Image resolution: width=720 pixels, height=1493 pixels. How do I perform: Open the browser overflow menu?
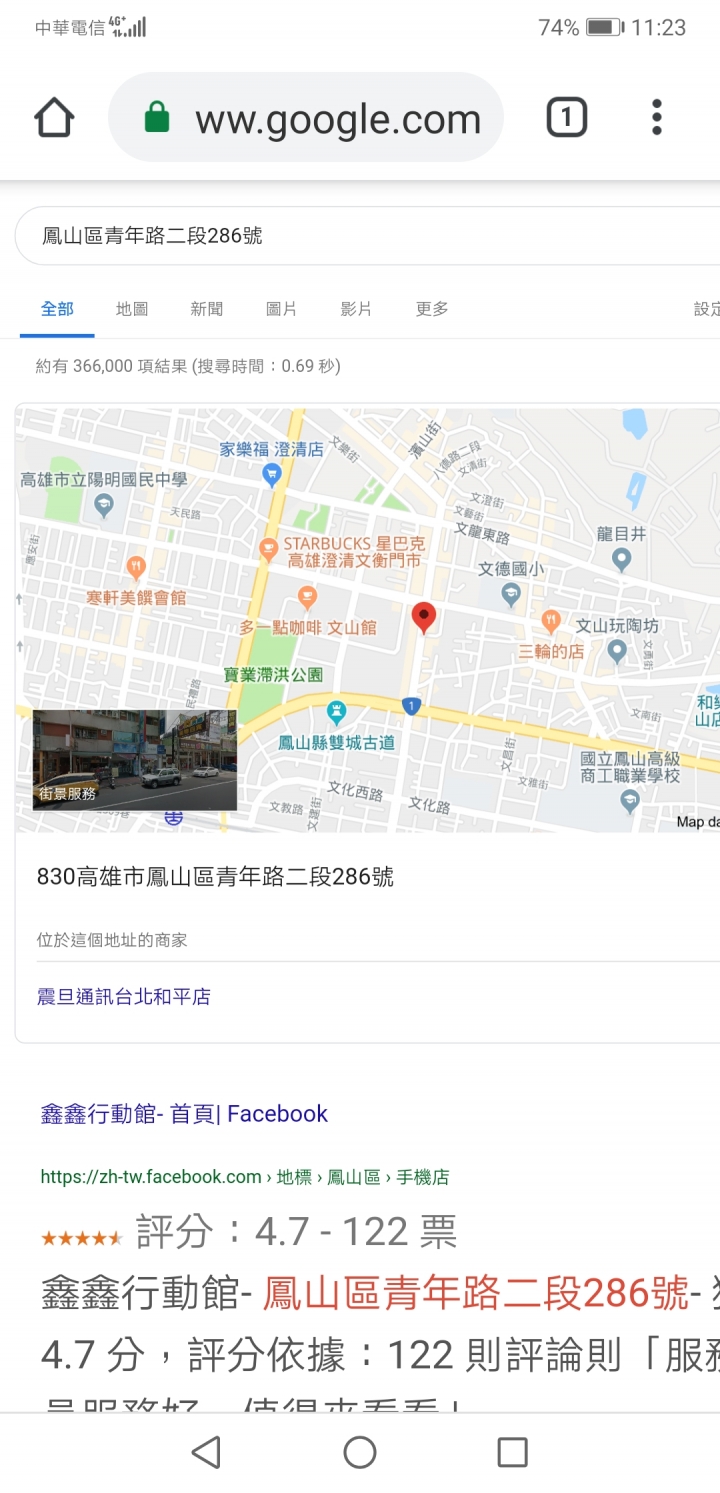tap(656, 118)
